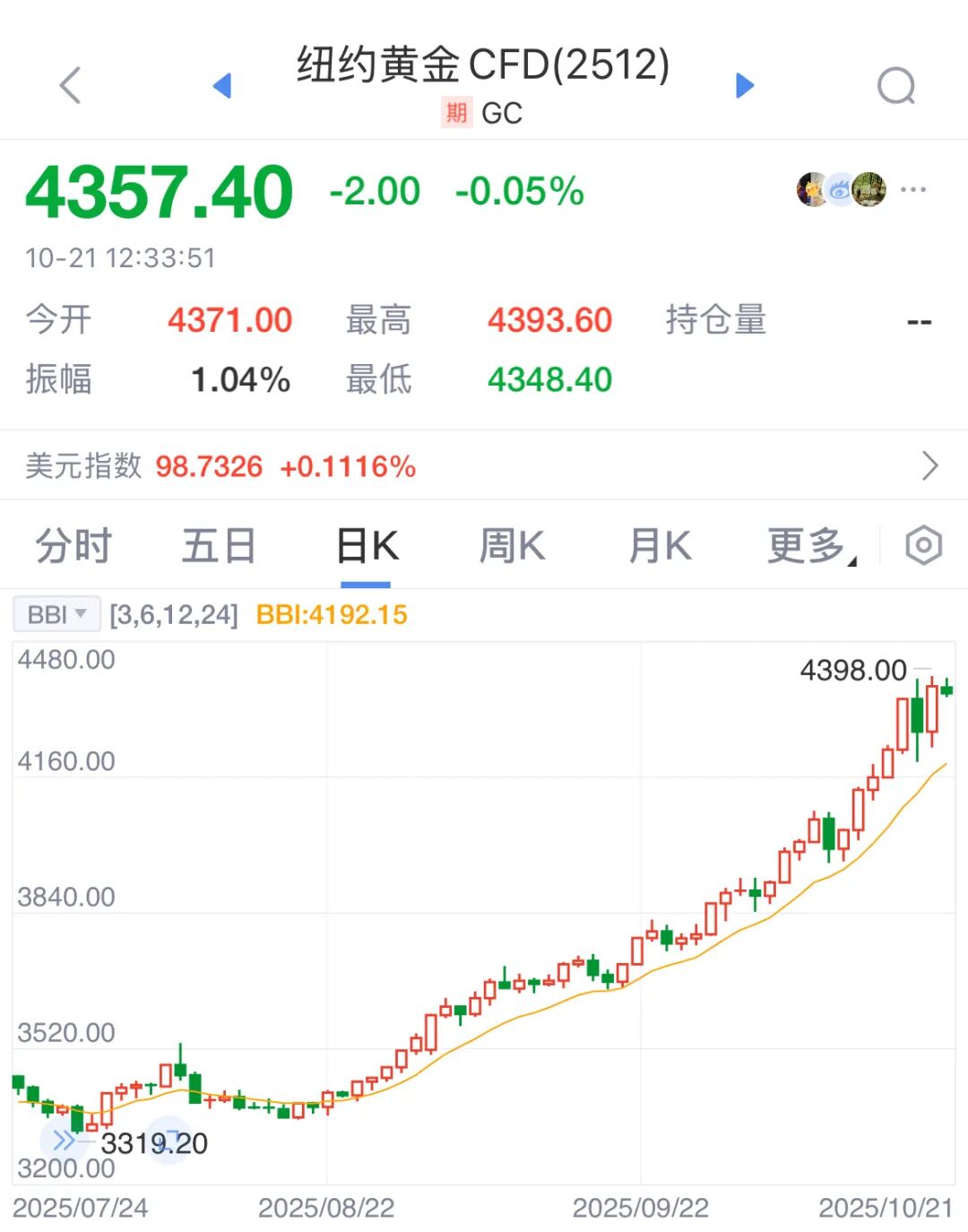Screen dimensions: 968x1232
Task: Open the search magnifier icon
Action: click(895, 86)
